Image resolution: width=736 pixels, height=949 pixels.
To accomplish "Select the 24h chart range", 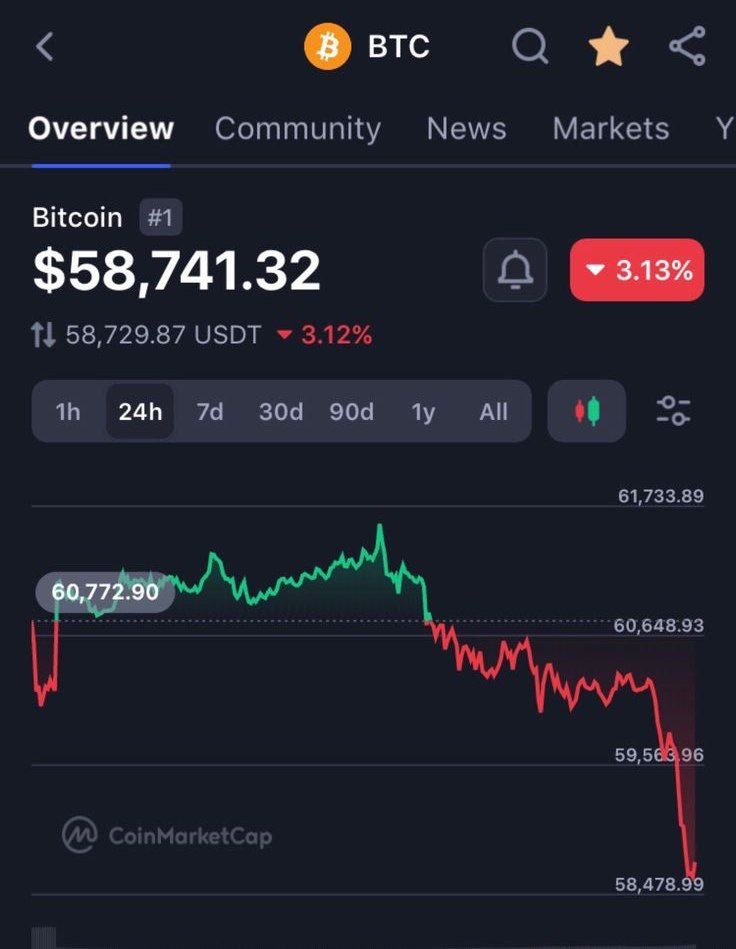I will coord(140,412).
